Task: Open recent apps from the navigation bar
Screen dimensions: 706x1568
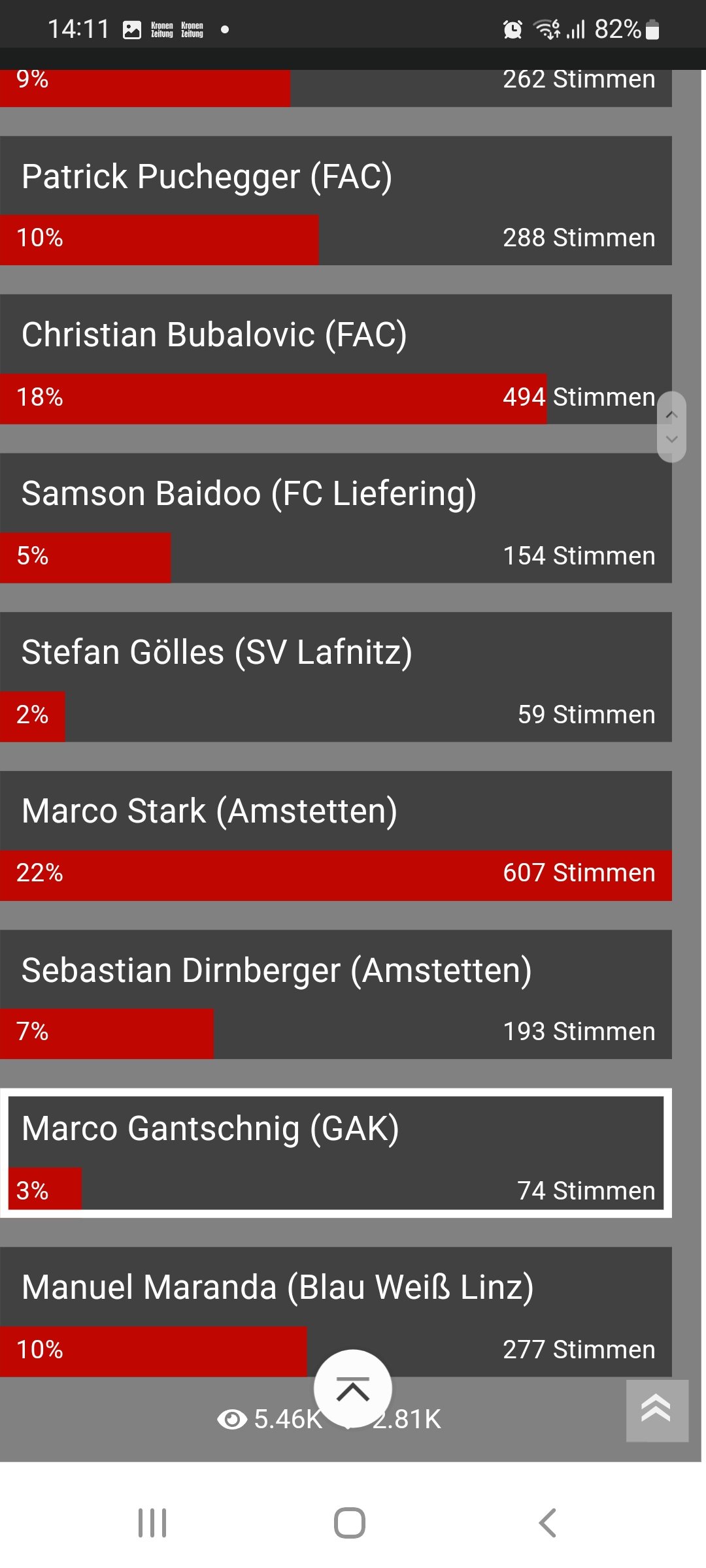Action: coord(152,1523)
